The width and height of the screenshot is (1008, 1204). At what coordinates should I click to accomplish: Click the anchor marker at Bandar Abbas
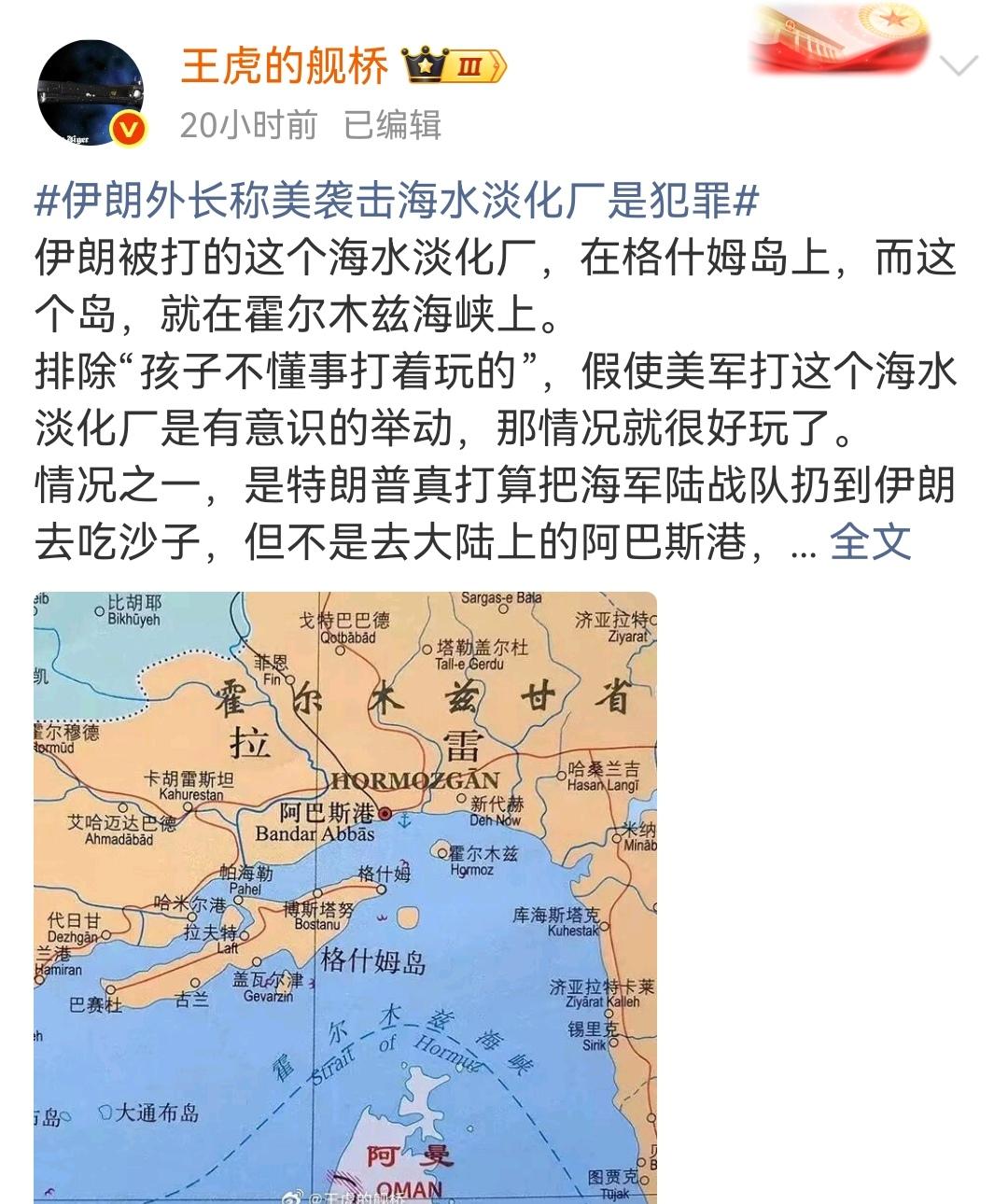[x=403, y=819]
